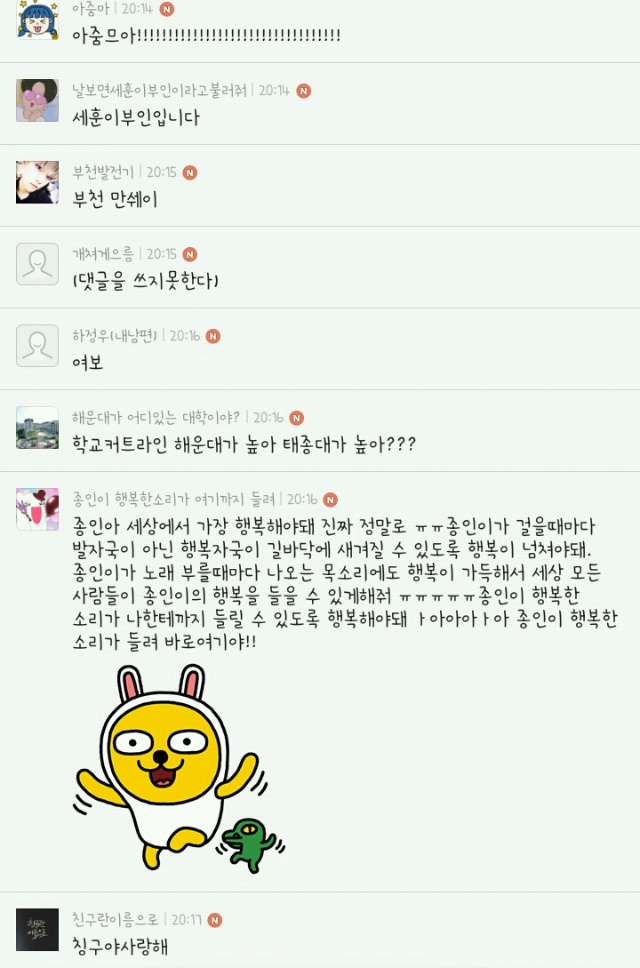Open default avatar of 하정우(내남편)

tap(37, 346)
